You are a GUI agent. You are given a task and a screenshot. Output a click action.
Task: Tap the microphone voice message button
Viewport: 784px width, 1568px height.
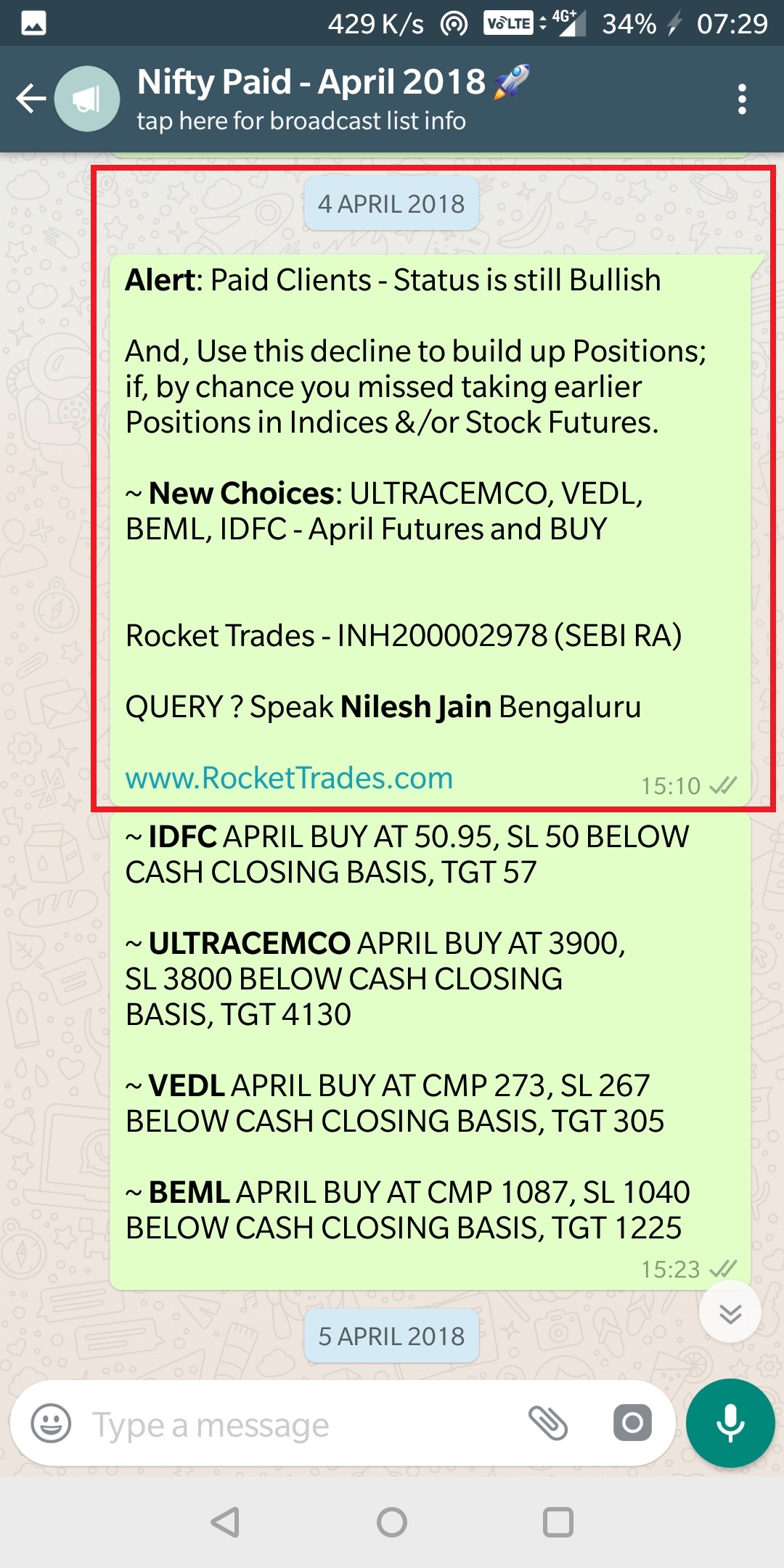730,1423
